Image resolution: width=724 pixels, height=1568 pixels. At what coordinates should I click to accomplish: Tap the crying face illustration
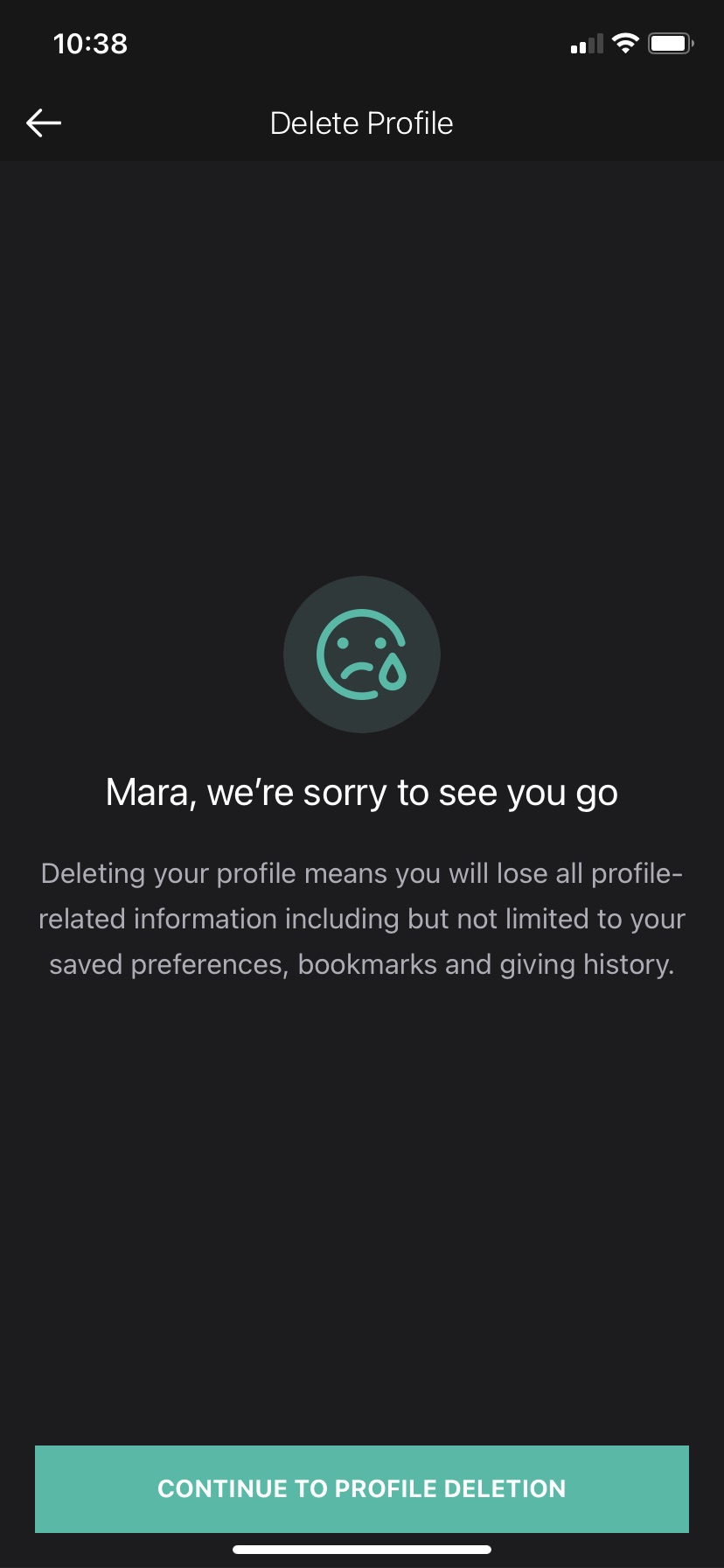click(362, 654)
